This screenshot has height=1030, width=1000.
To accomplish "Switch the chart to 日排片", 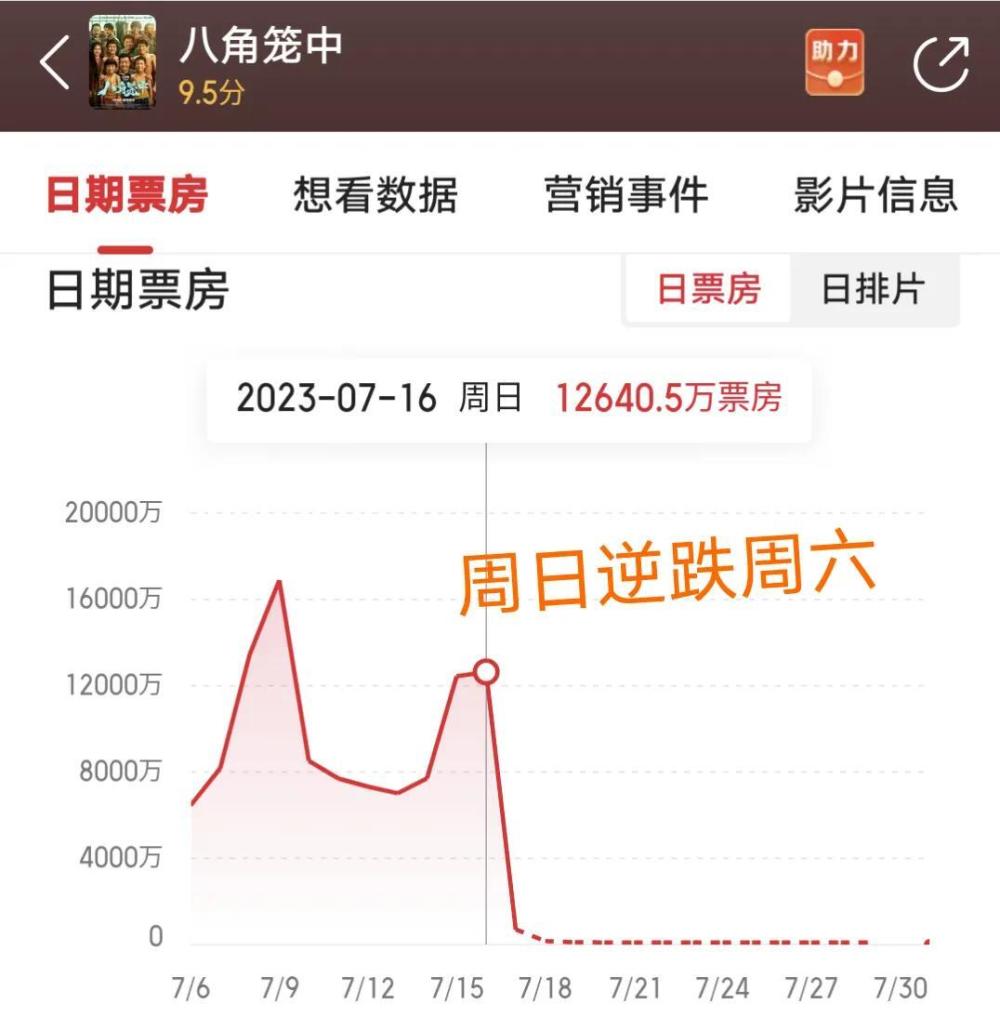I will [x=872, y=290].
